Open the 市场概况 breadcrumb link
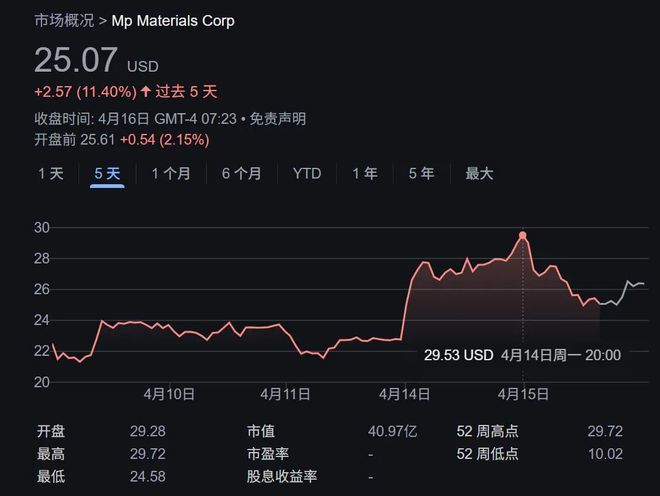The image size is (660, 496). (64, 20)
